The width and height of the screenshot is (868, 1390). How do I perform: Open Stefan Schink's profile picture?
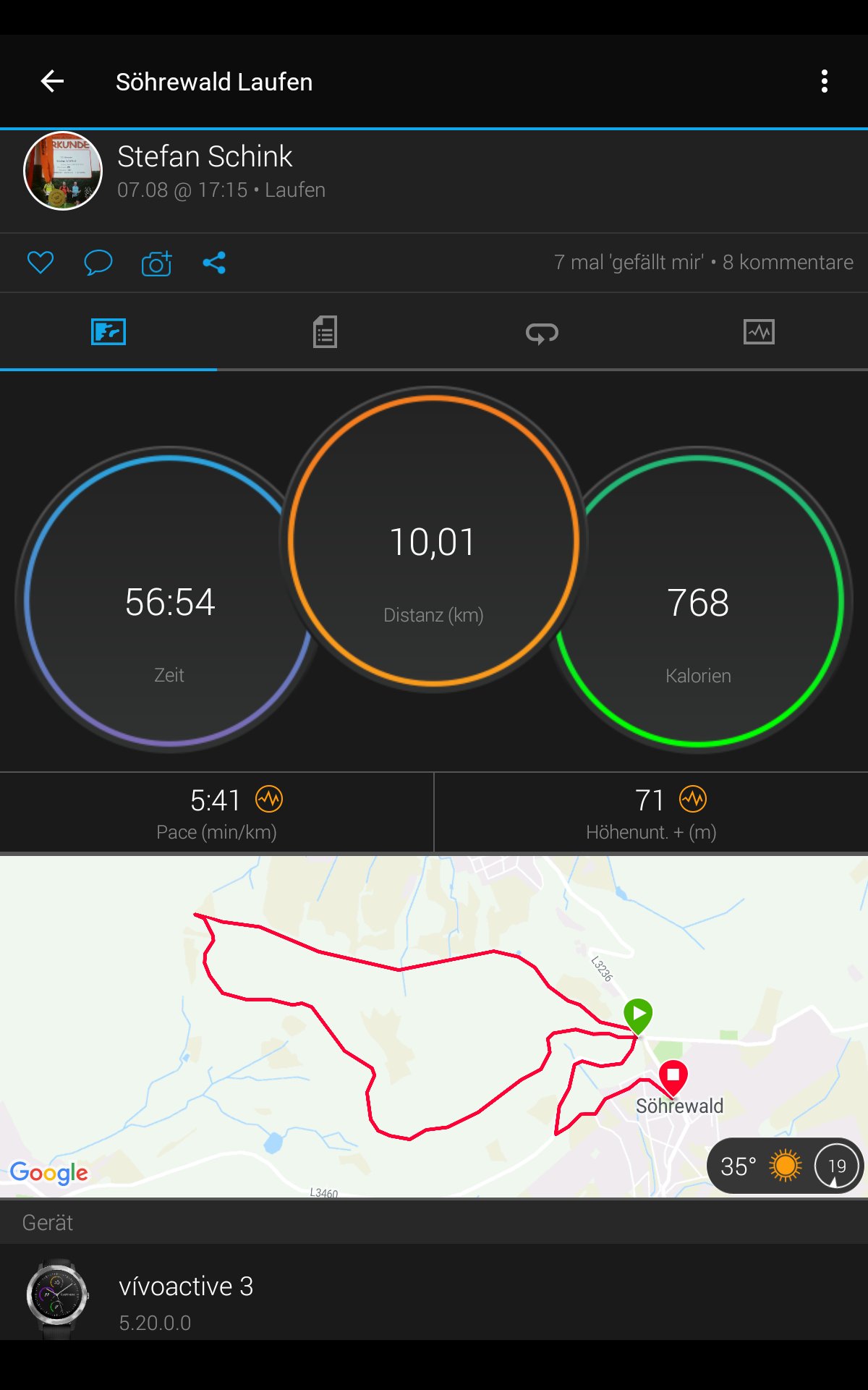(63, 171)
